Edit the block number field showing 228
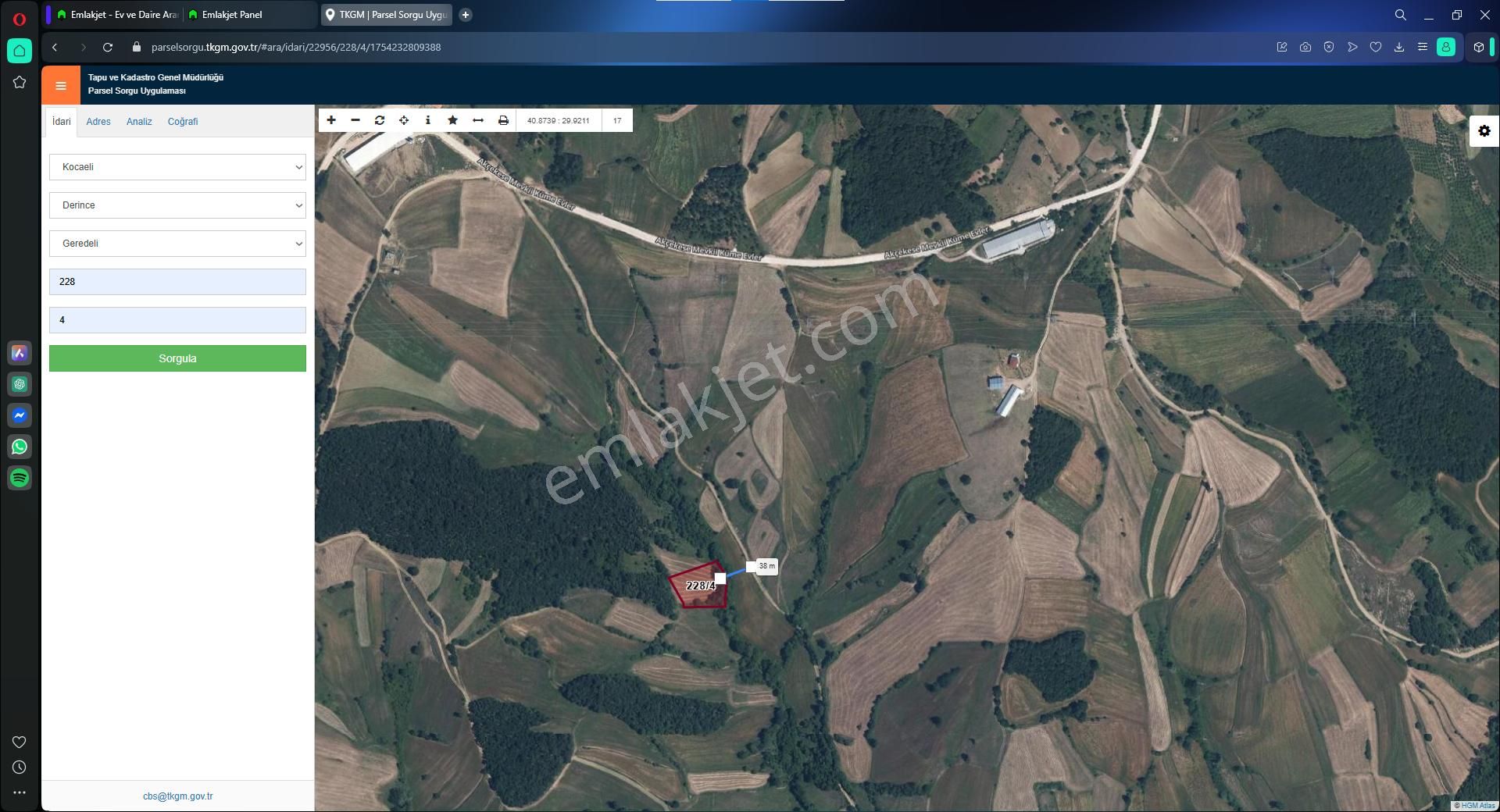Viewport: 1500px width, 812px height. pyautogui.click(x=177, y=282)
